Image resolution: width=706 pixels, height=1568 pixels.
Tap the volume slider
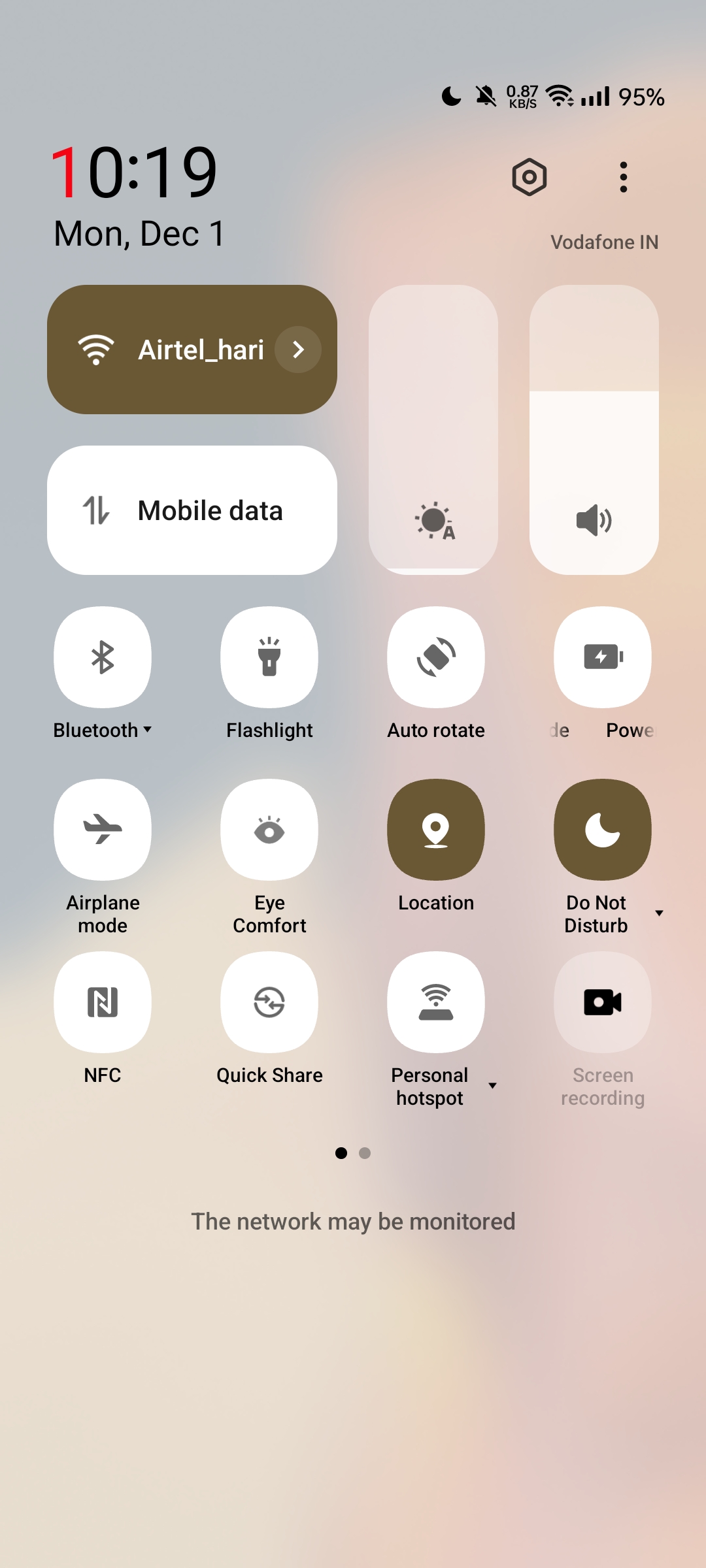[594, 429]
